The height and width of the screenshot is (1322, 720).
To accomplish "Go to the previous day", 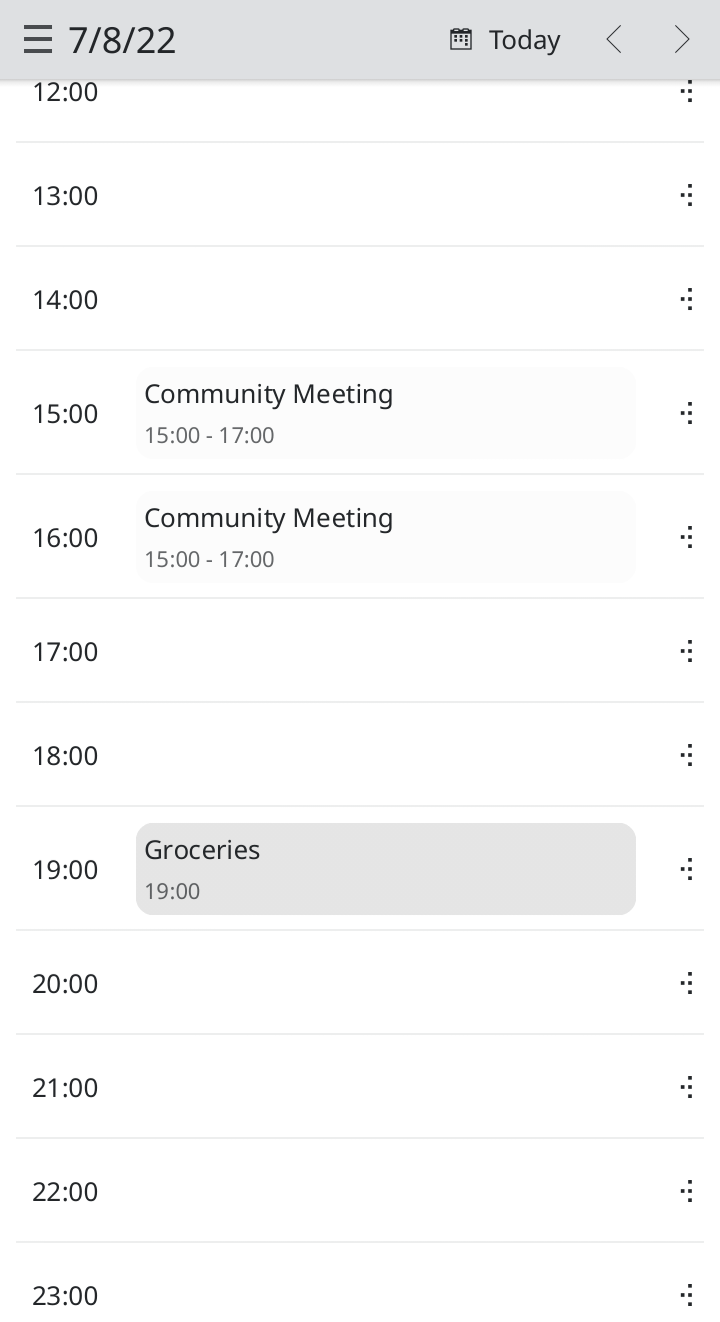I will pos(614,40).
